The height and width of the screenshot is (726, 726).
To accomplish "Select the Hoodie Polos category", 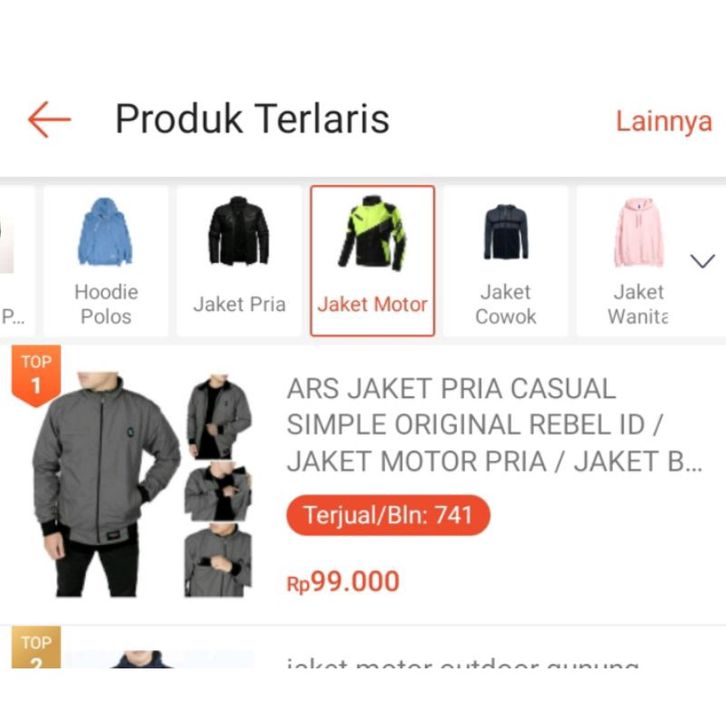I will (x=106, y=260).
